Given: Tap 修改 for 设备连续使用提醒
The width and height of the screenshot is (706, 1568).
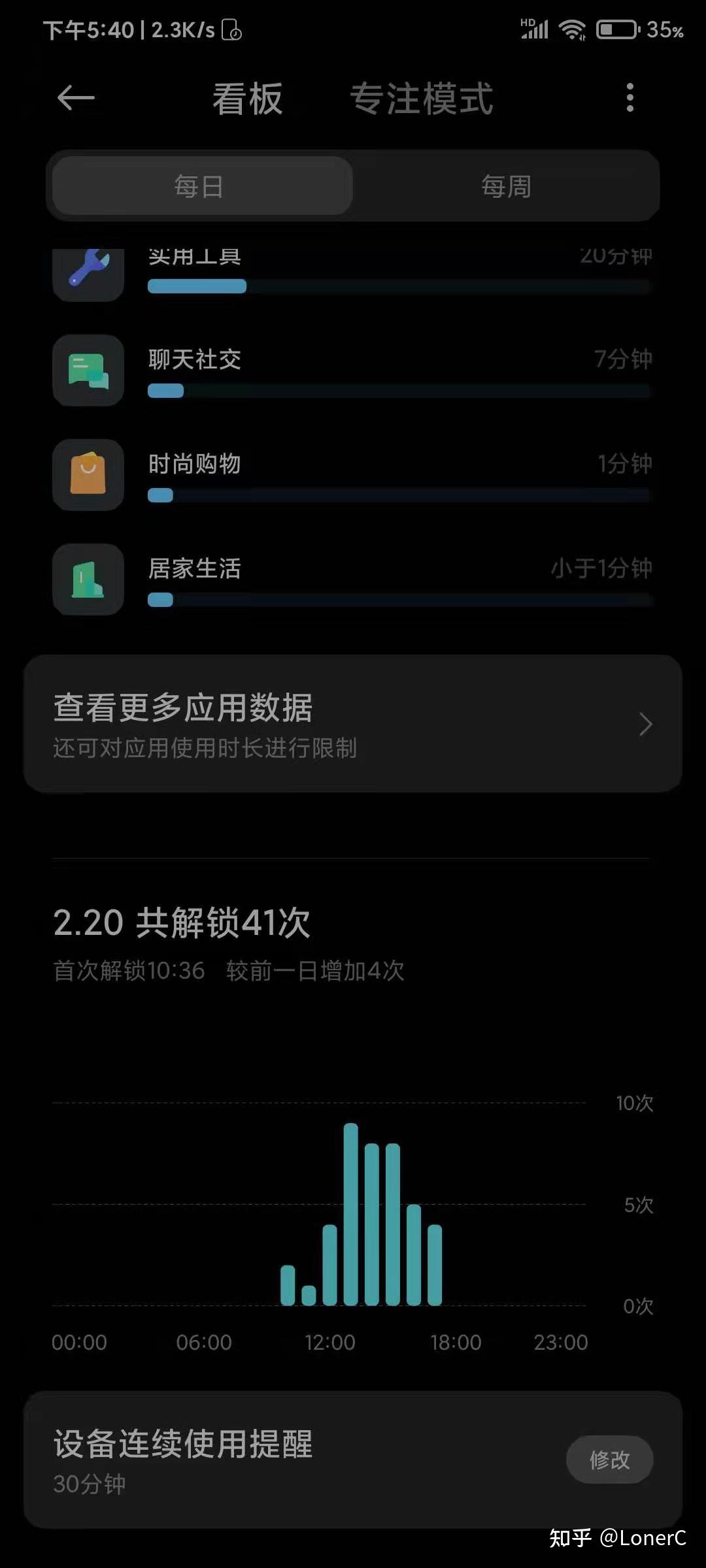Looking at the screenshot, I should tap(609, 1460).
